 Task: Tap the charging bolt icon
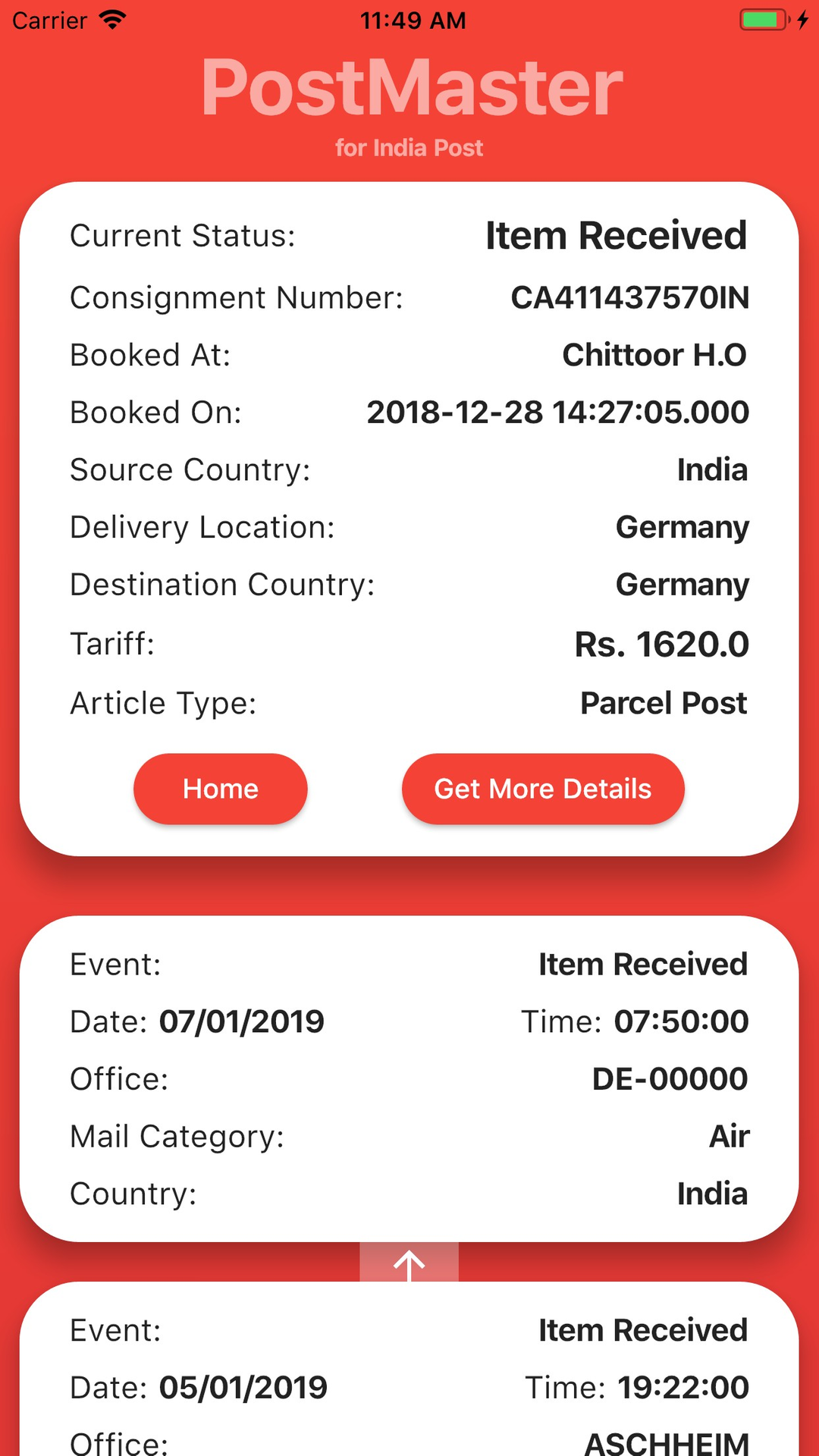click(802, 20)
